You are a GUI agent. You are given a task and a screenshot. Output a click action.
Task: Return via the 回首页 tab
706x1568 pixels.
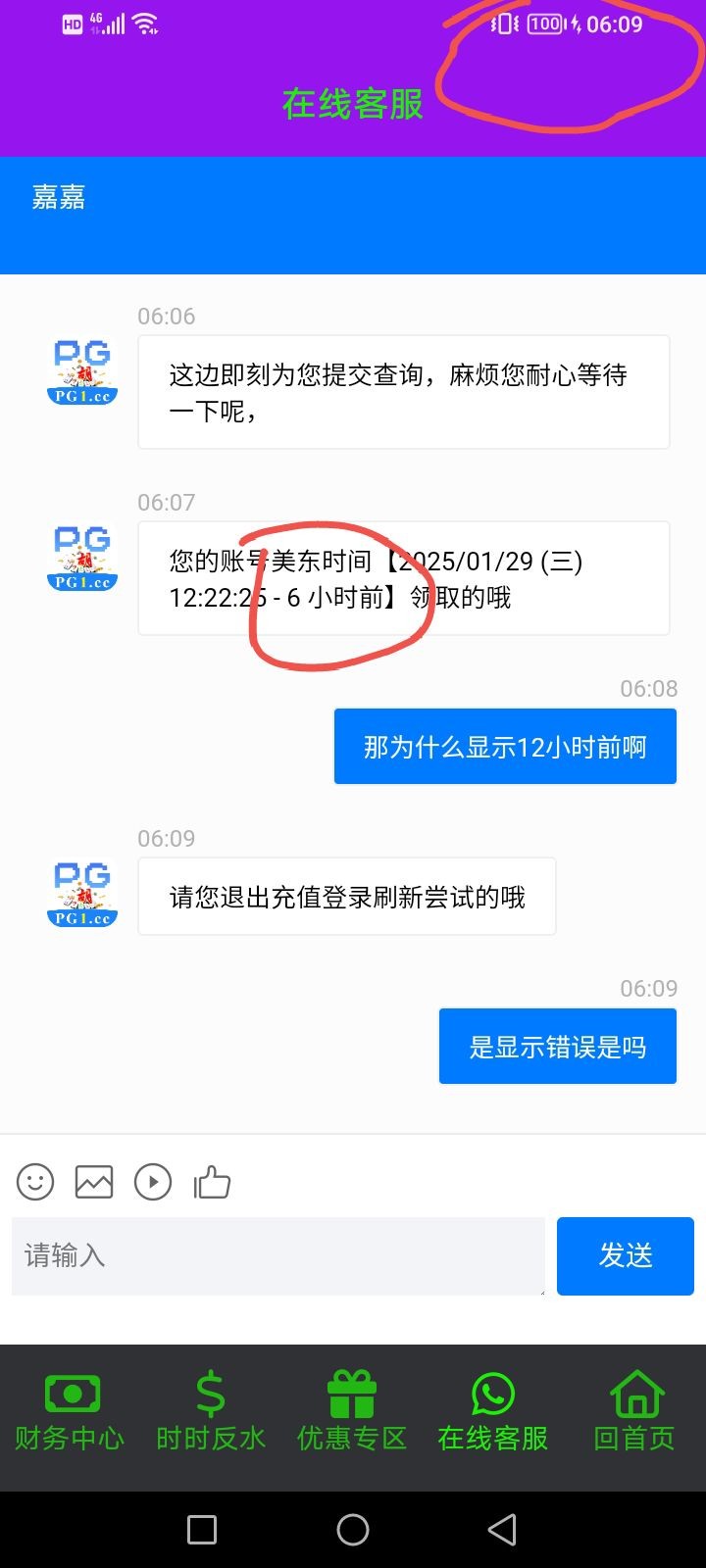pyautogui.click(x=634, y=1411)
